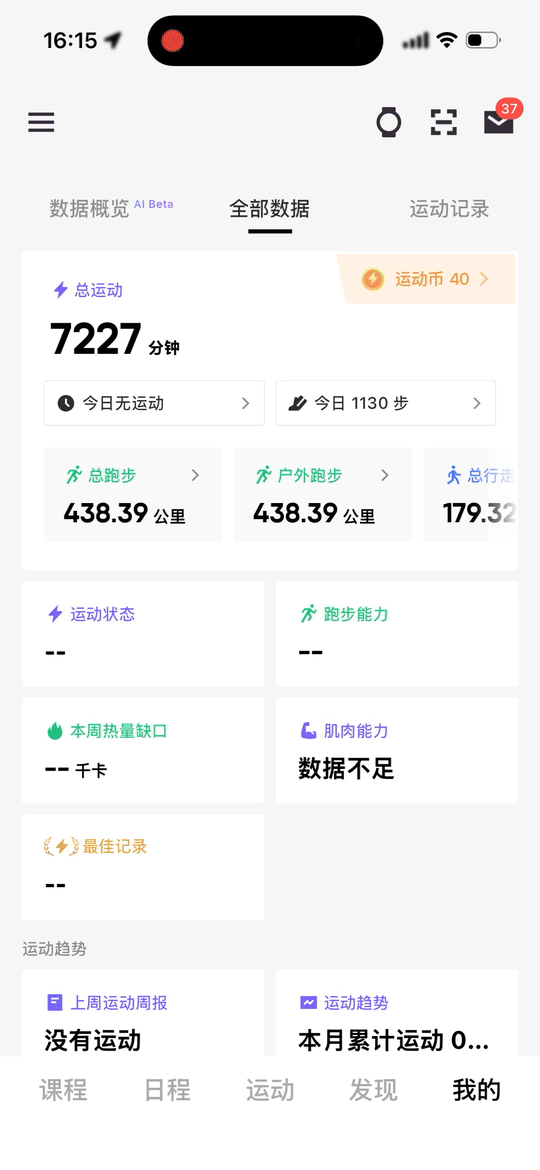The image size is (540, 1170).
Task: Open the 总跑步 card
Action: [x=134, y=495]
